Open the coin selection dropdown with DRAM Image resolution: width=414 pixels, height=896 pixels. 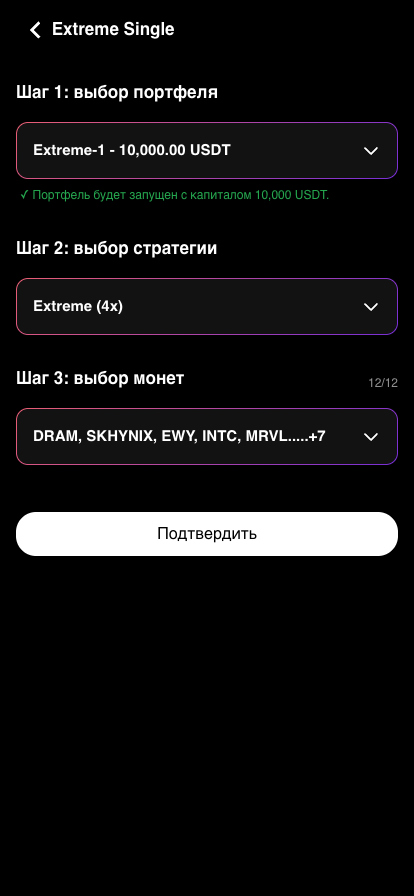point(207,437)
